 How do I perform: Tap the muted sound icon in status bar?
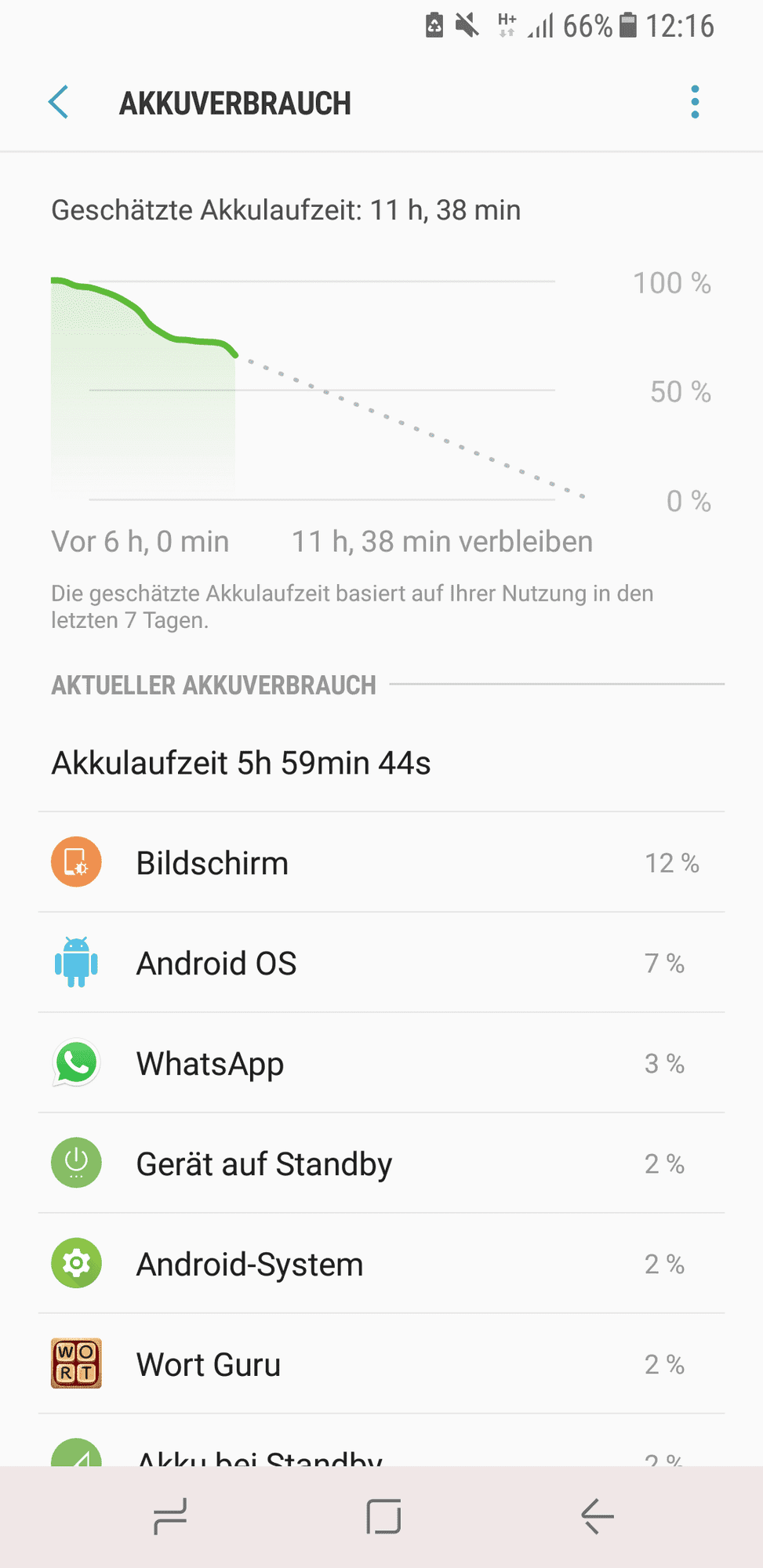coord(466,26)
